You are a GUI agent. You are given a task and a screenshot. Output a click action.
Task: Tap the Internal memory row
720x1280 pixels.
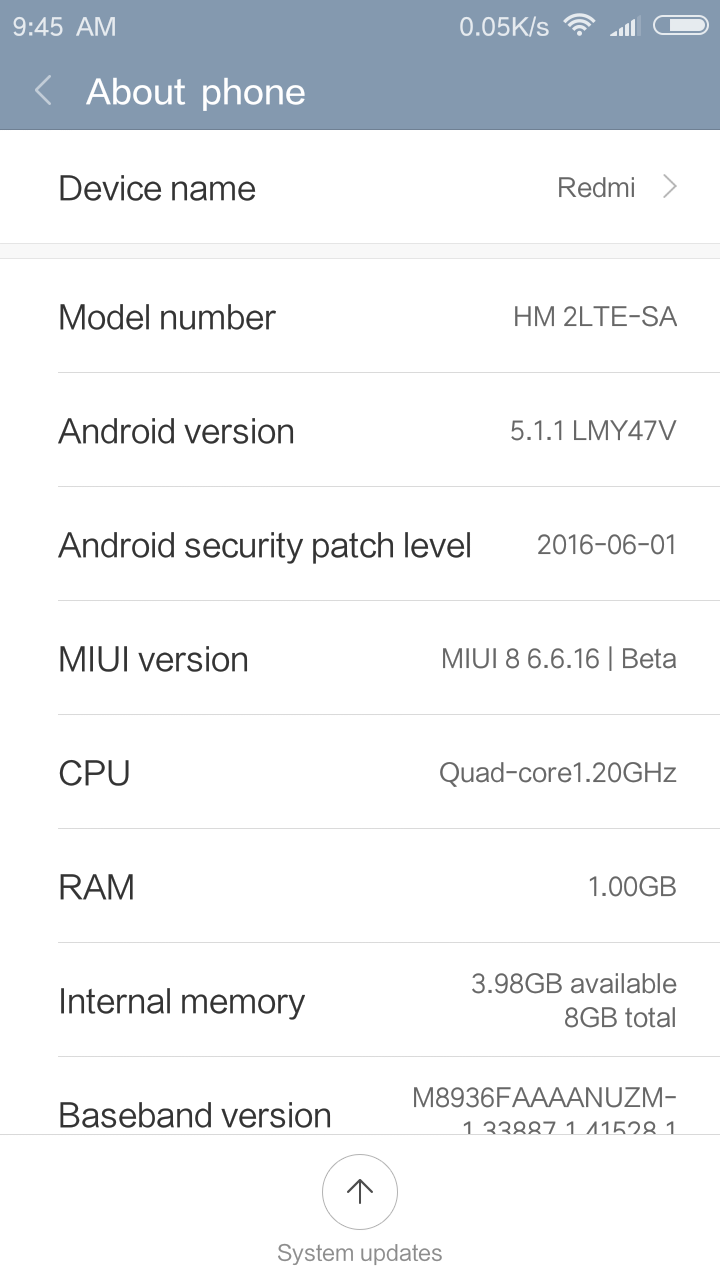[360, 1001]
